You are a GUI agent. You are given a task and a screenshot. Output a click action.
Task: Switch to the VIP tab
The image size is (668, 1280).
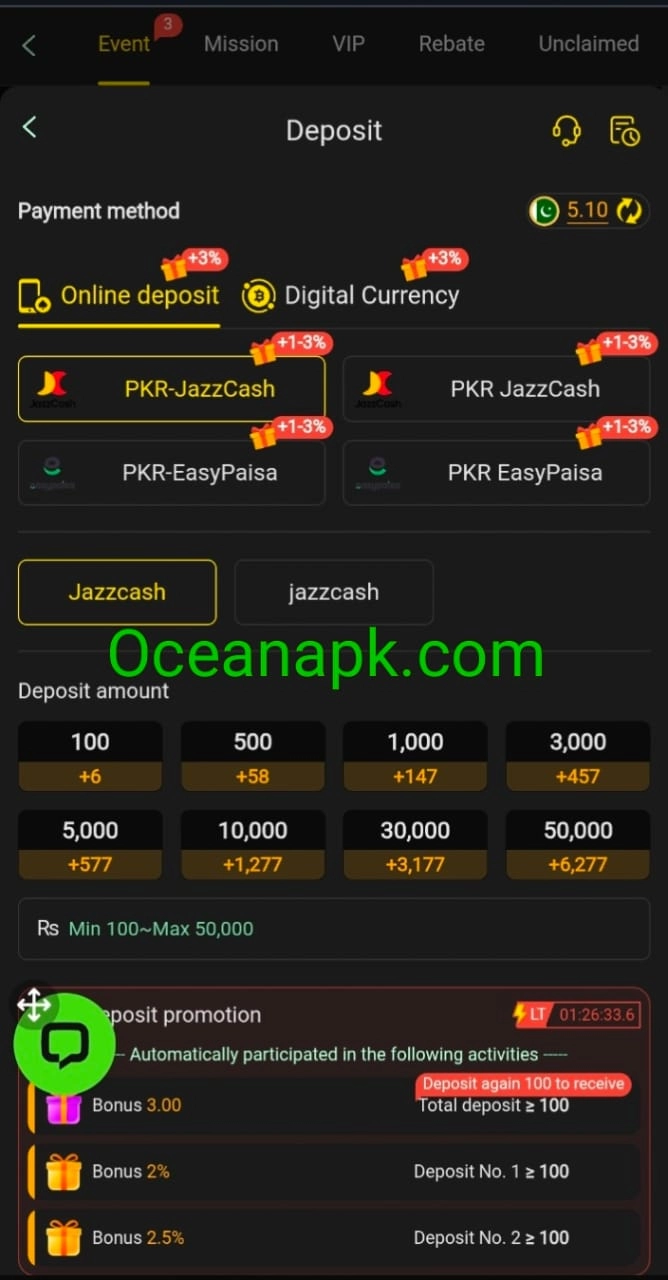(x=348, y=44)
